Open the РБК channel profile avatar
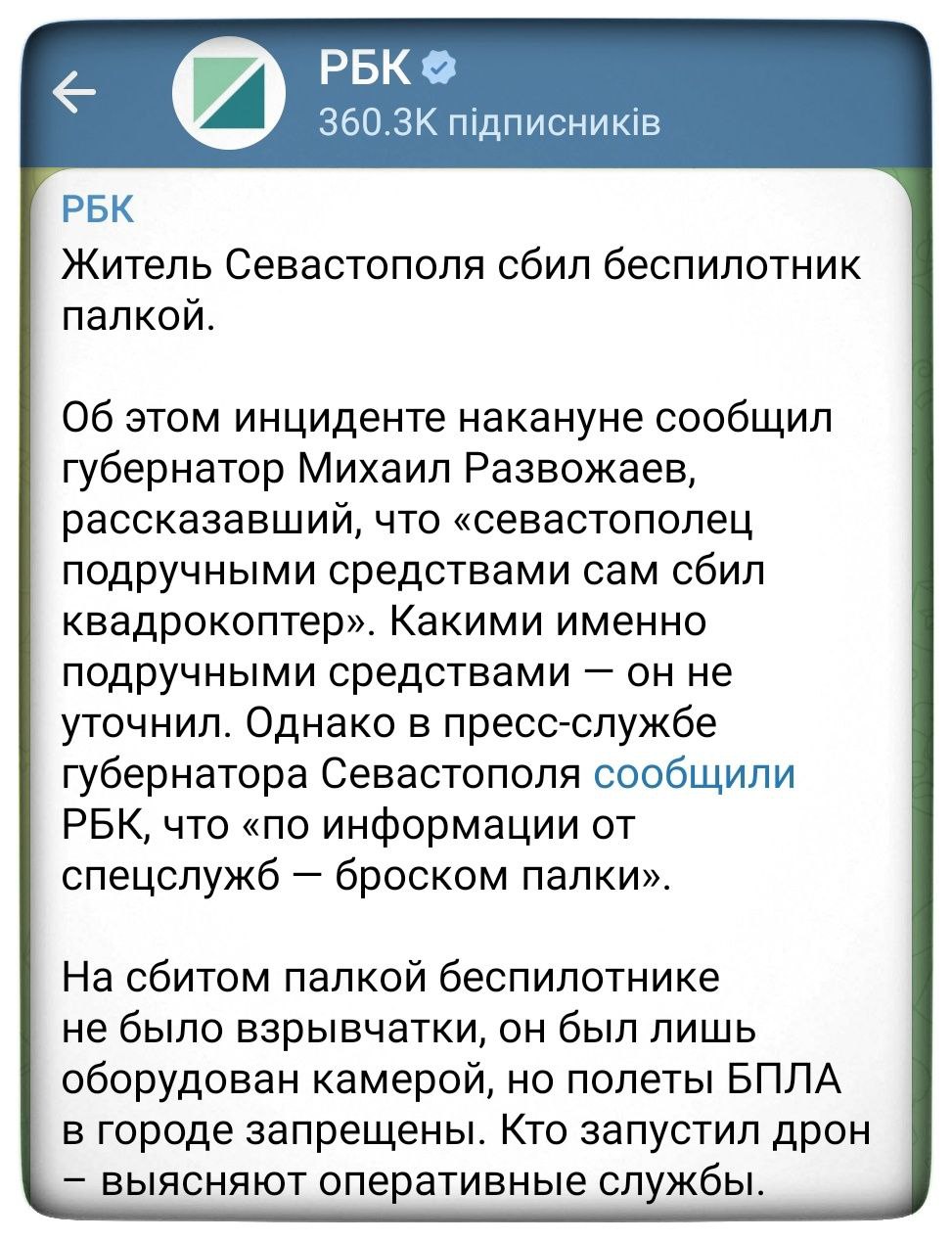 pyautogui.click(x=228, y=95)
